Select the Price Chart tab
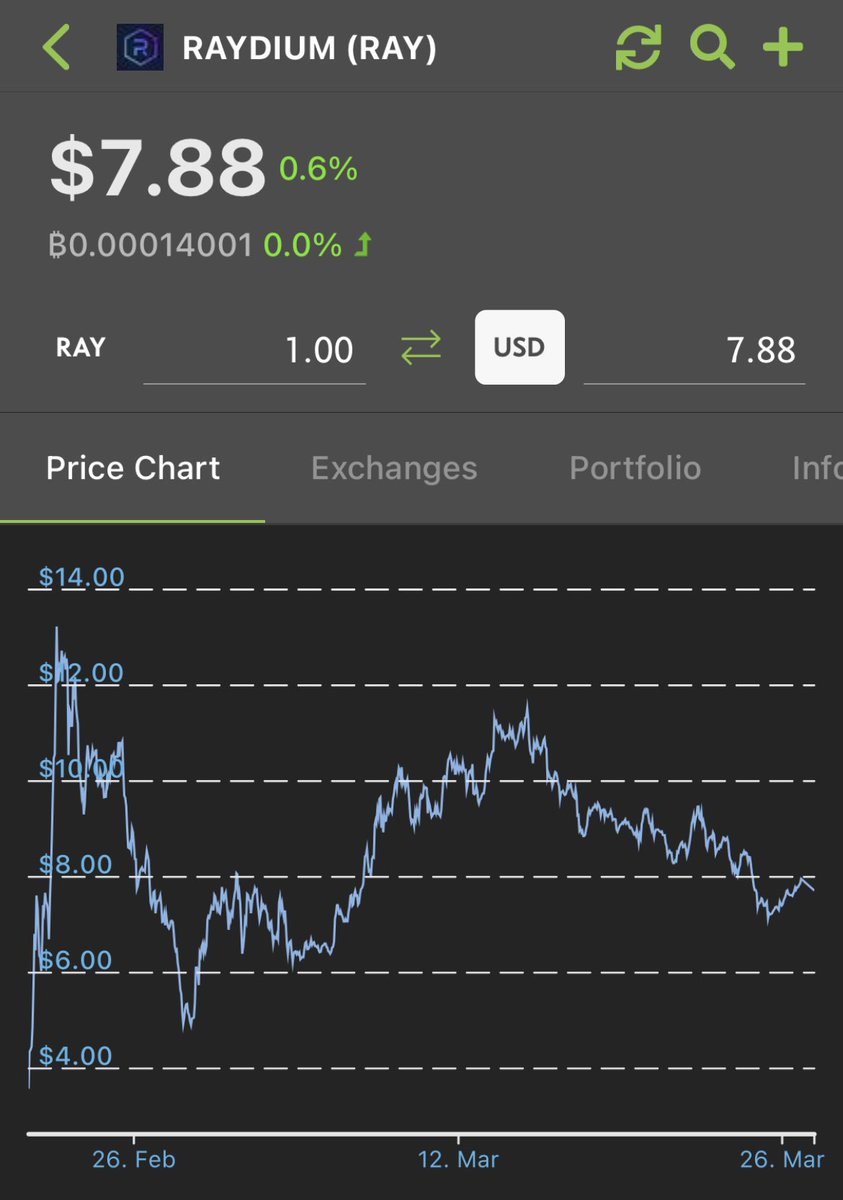The image size is (843, 1200). [133, 468]
